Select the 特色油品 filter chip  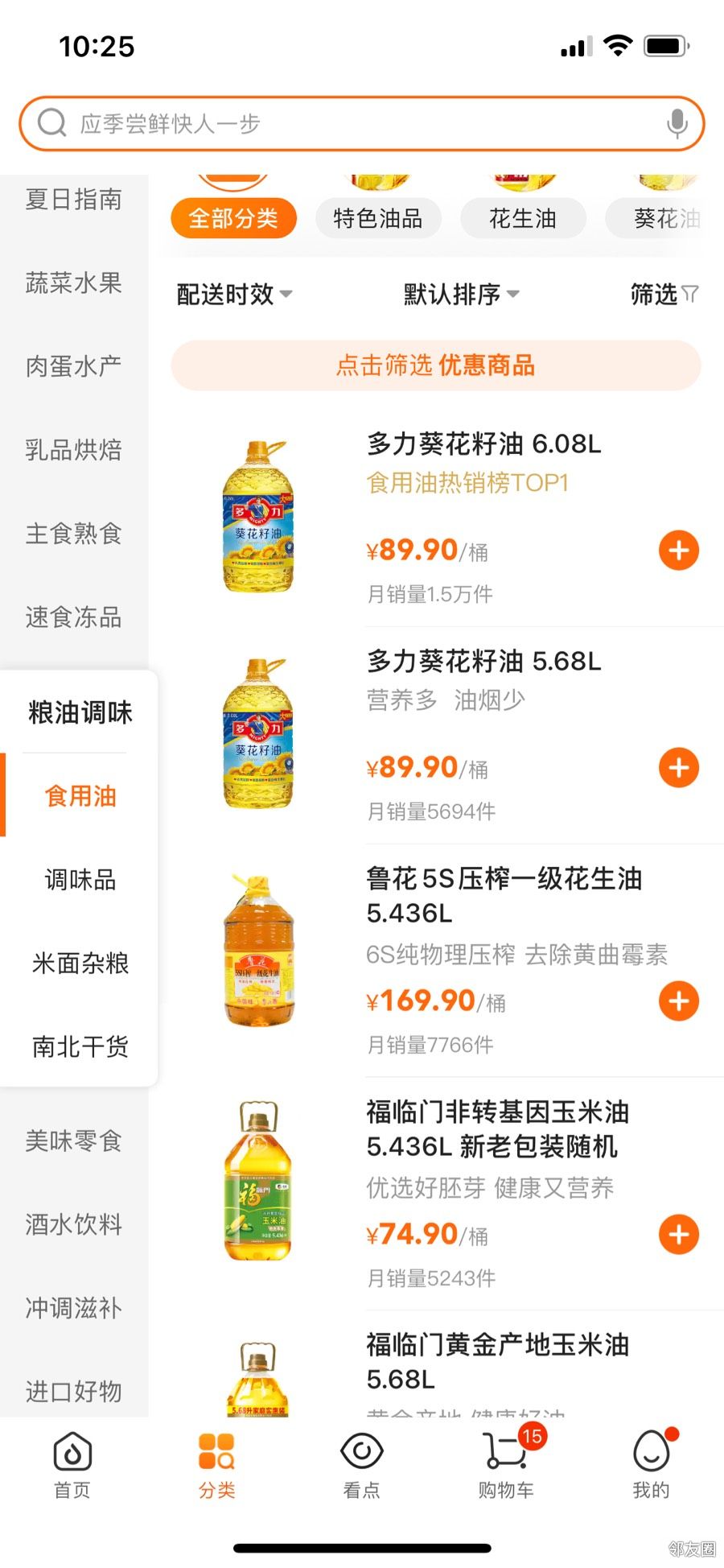click(x=377, y=218)
